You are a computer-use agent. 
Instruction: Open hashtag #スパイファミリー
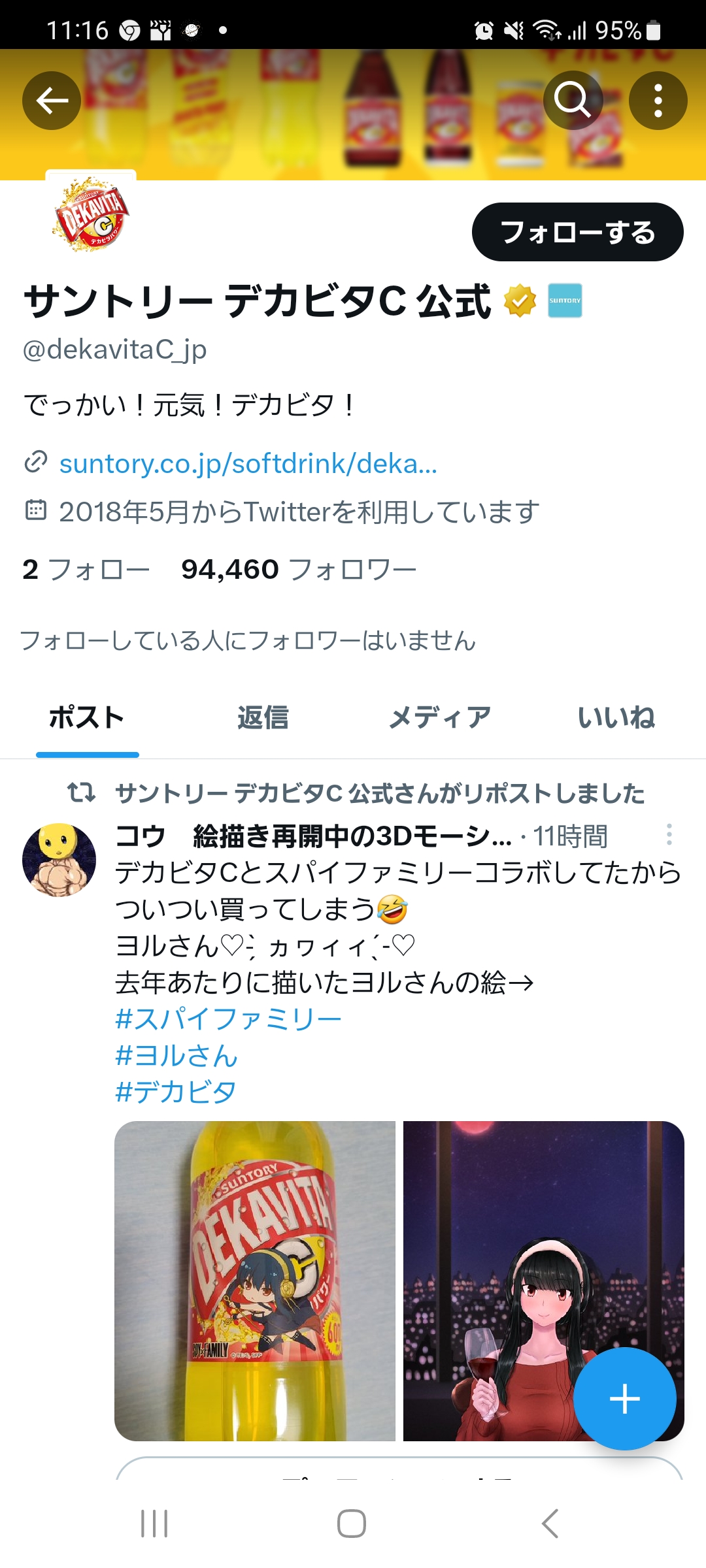click(x=228, y=1019)
